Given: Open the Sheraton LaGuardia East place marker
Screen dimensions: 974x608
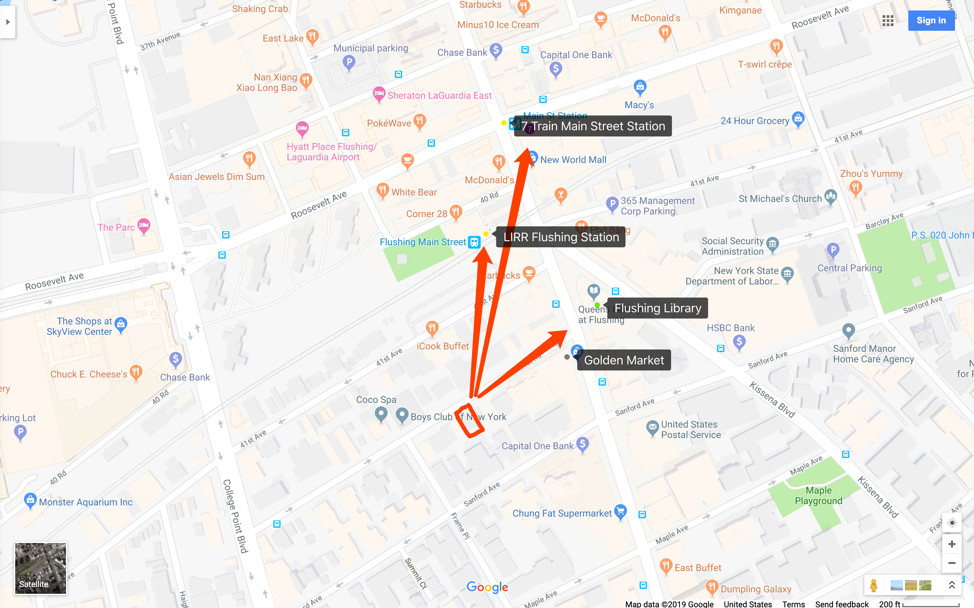Looking at the screenshot, I should click(379, 95).
